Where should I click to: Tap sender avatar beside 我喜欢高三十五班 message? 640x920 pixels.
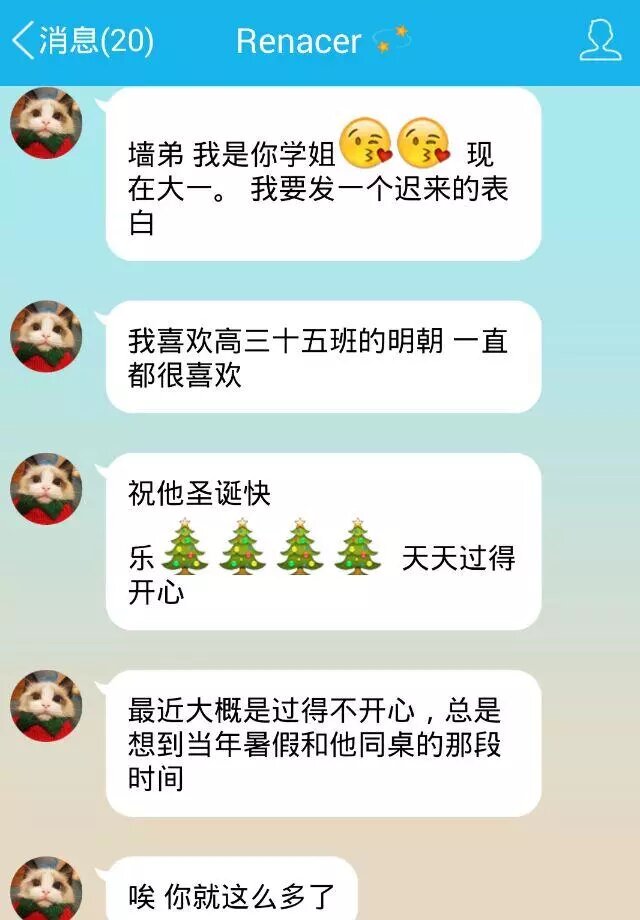(x=45, y=336)
